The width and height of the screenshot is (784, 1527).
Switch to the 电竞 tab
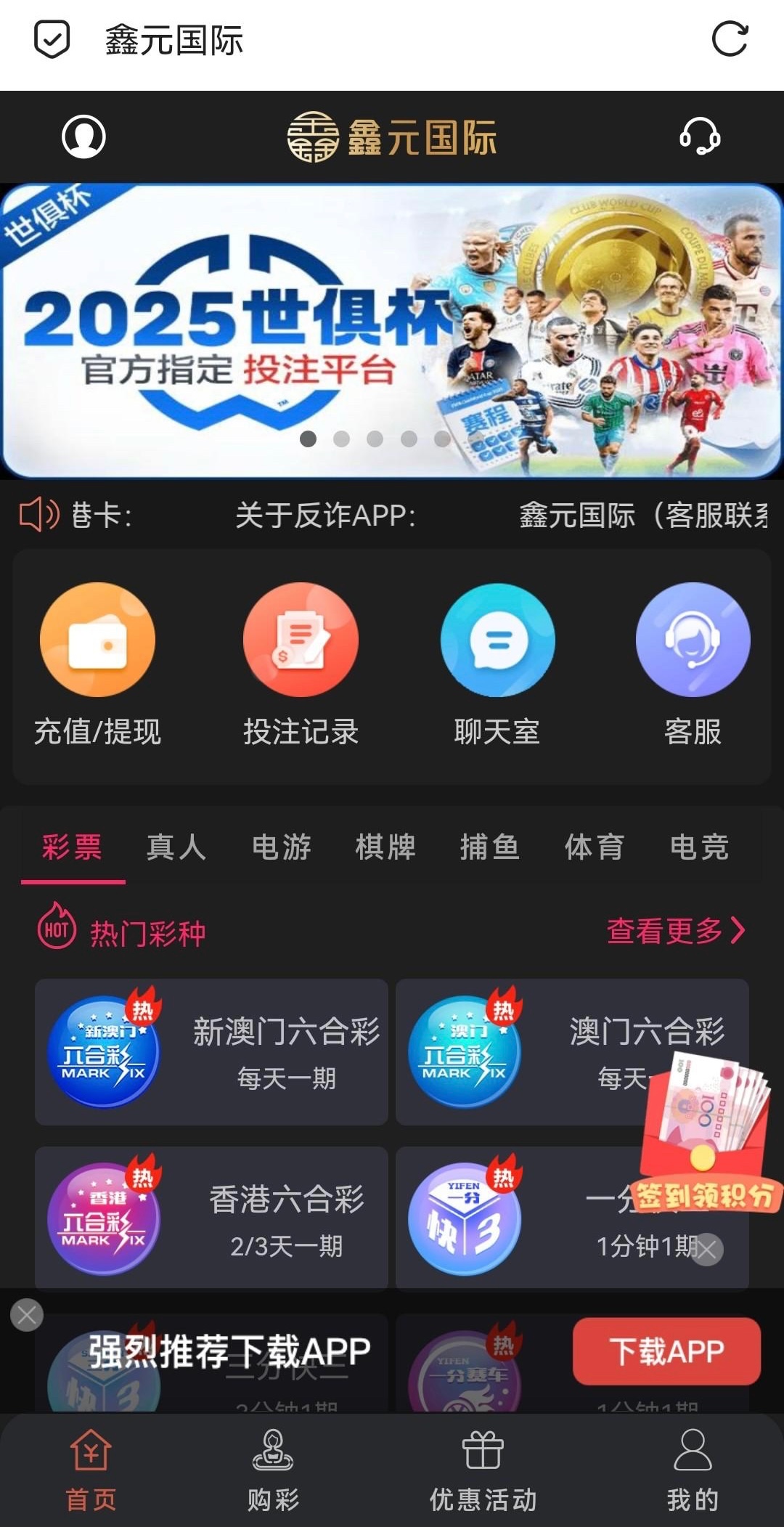pos(699,847)
